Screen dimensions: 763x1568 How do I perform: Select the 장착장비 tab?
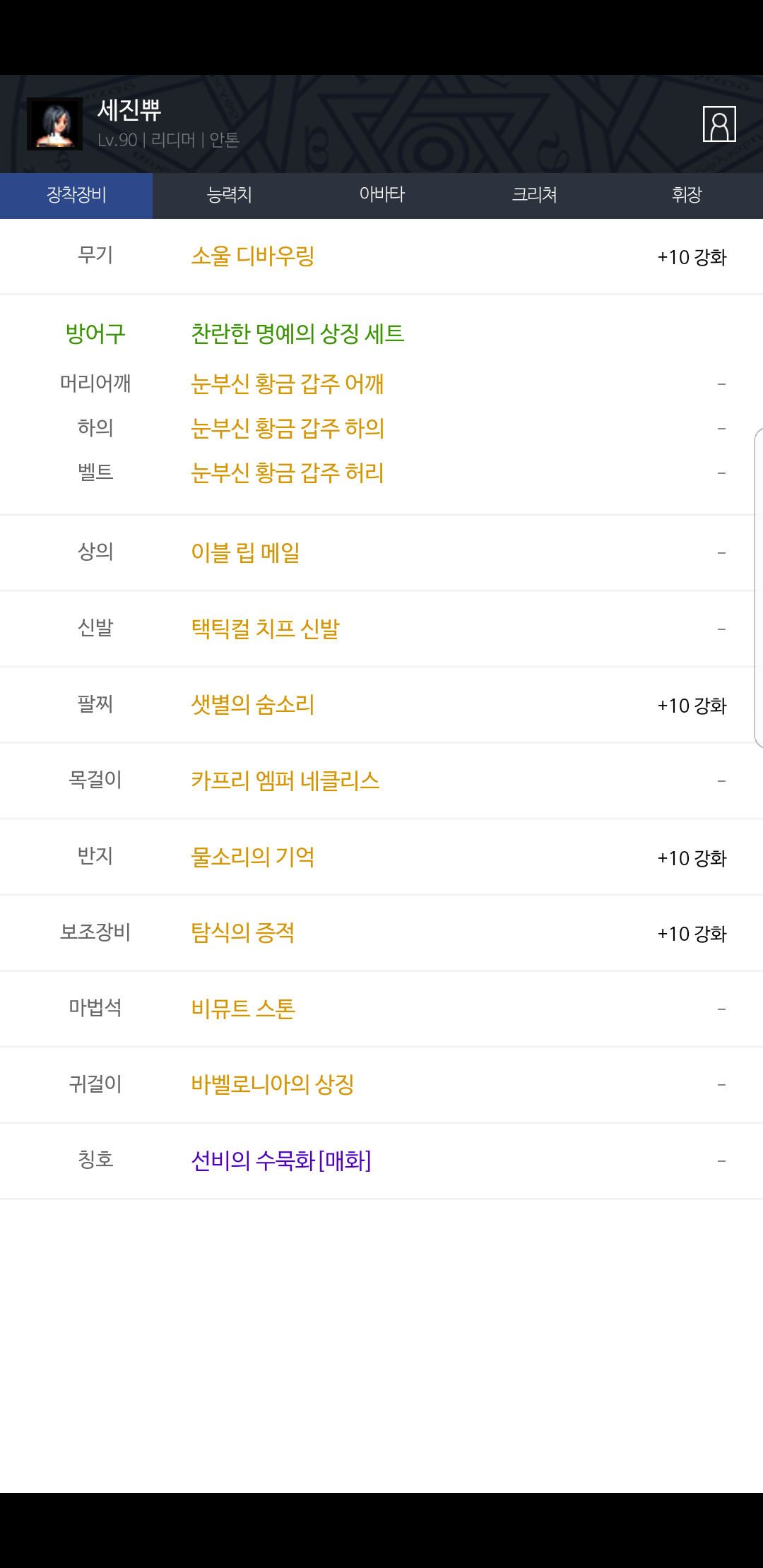[x=76, y=195]
